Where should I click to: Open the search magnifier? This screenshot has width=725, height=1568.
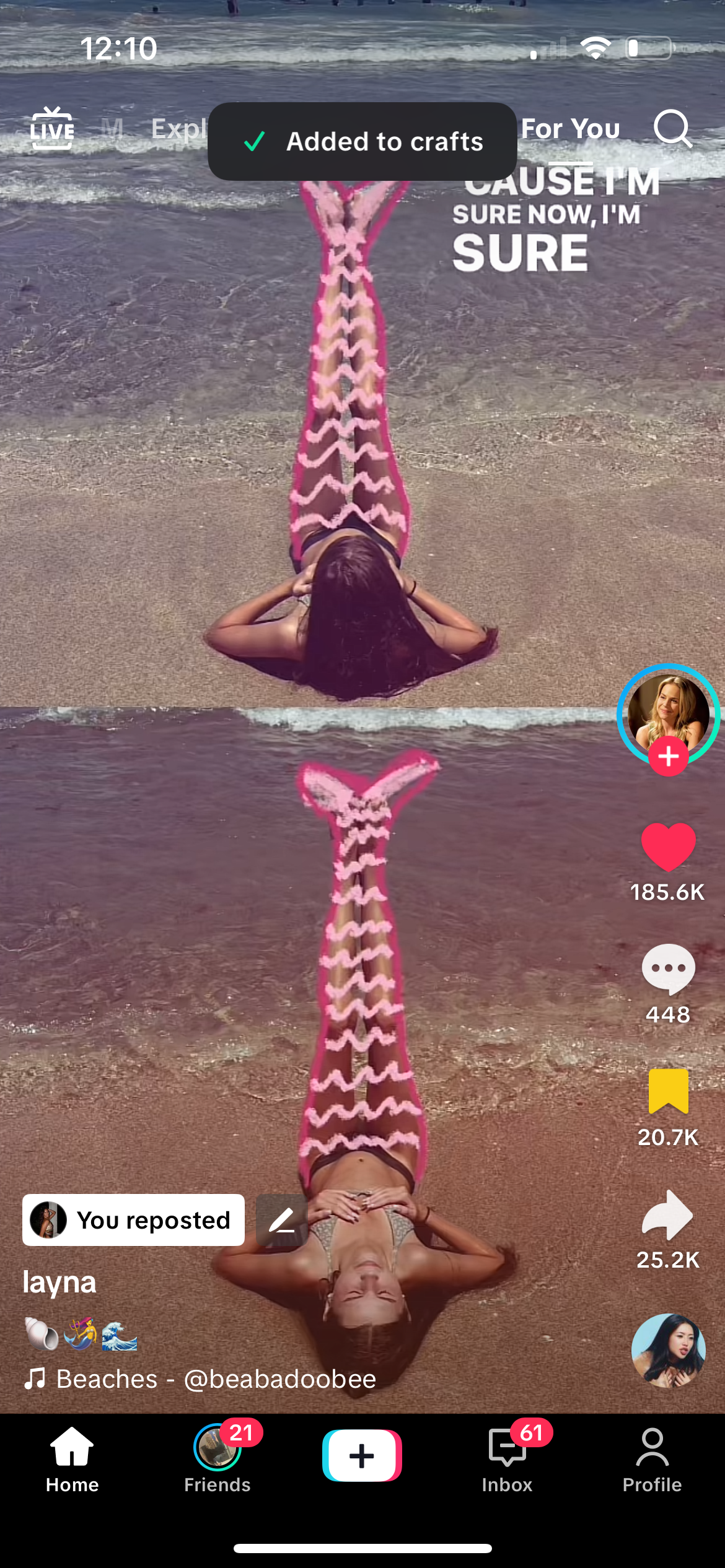point(672,129)
